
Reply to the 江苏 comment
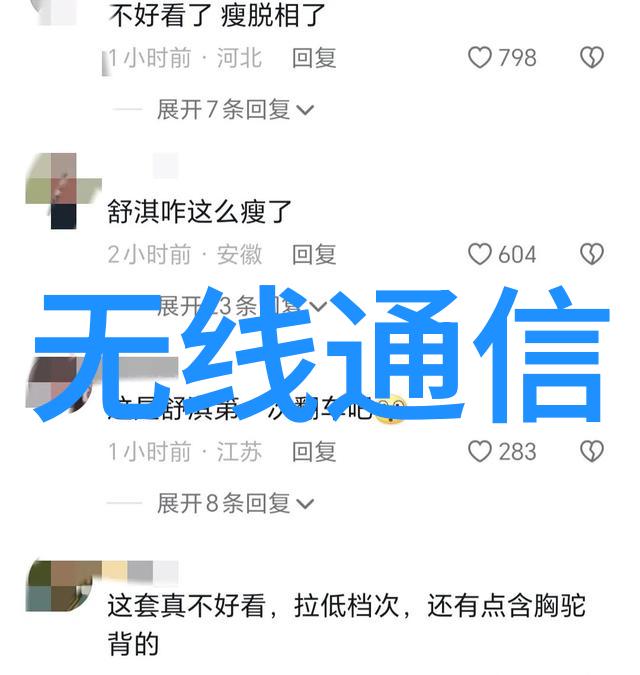point(314,452)
